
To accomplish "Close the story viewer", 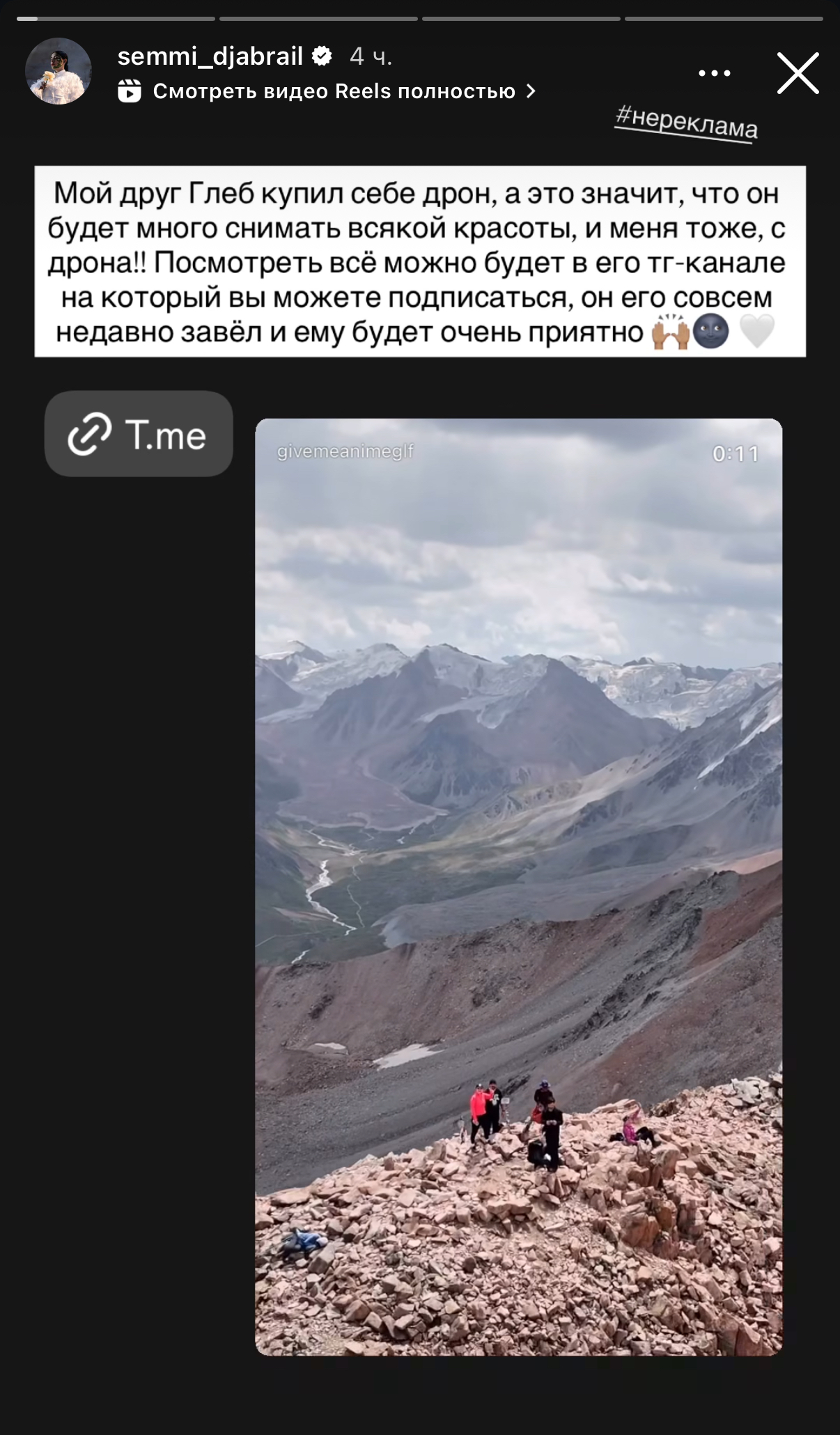I will point(798,73).
